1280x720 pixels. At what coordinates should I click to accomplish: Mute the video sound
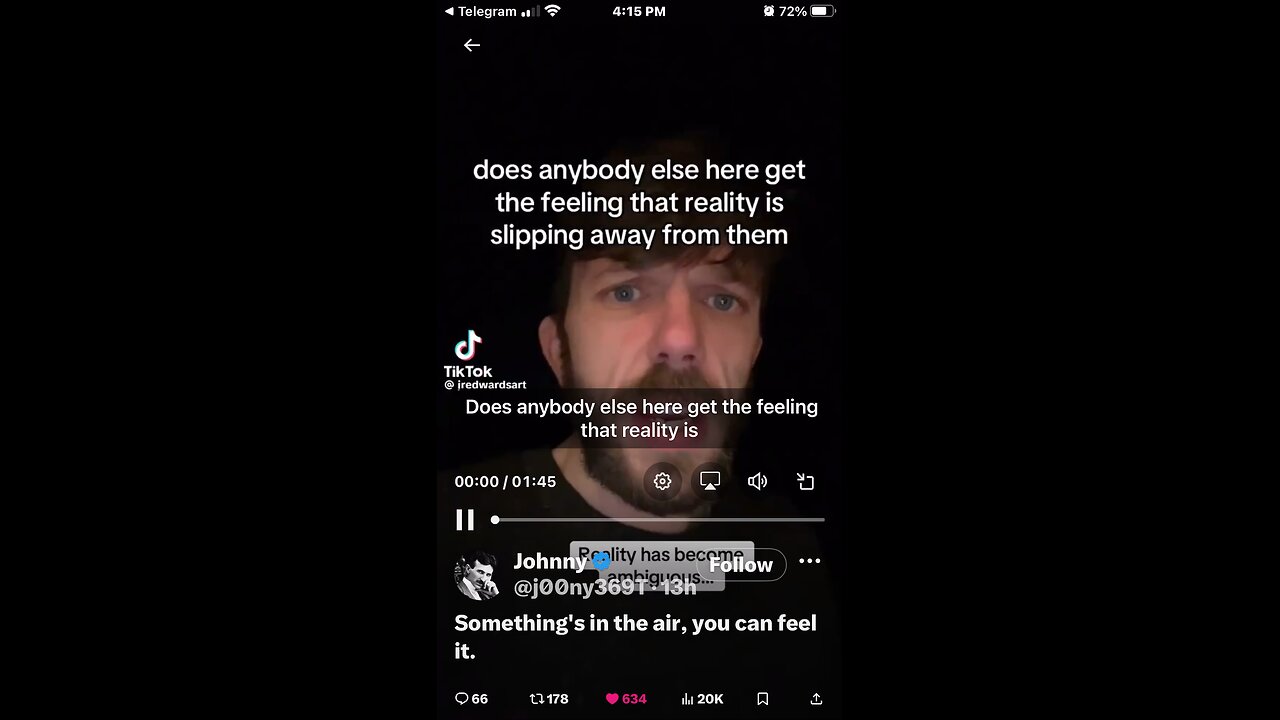point(757,481)
